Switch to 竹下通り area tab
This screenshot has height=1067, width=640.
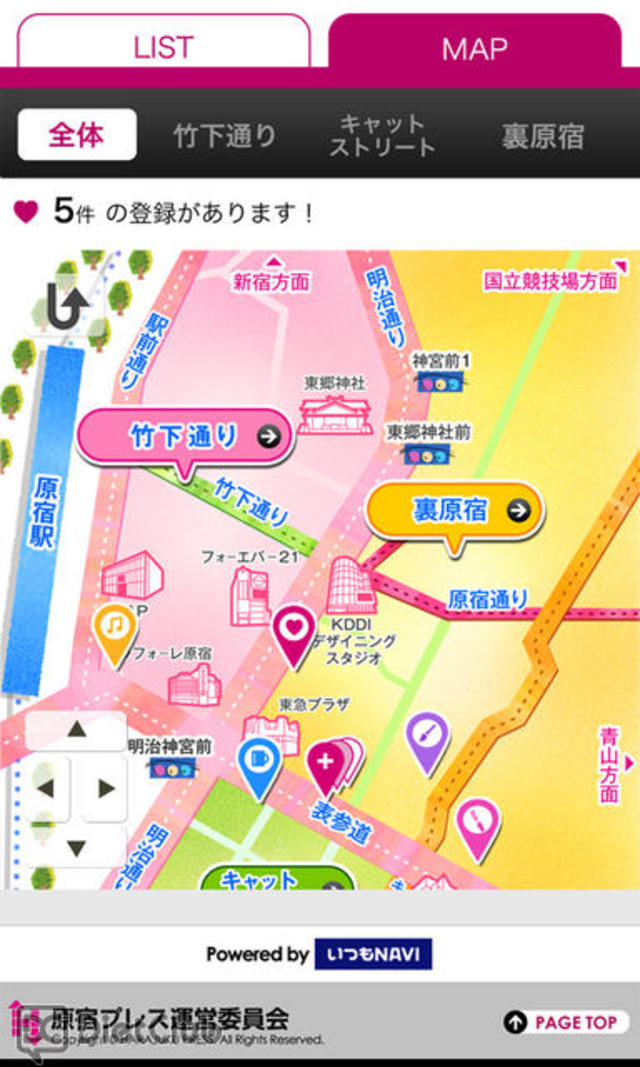click(224, 136)
